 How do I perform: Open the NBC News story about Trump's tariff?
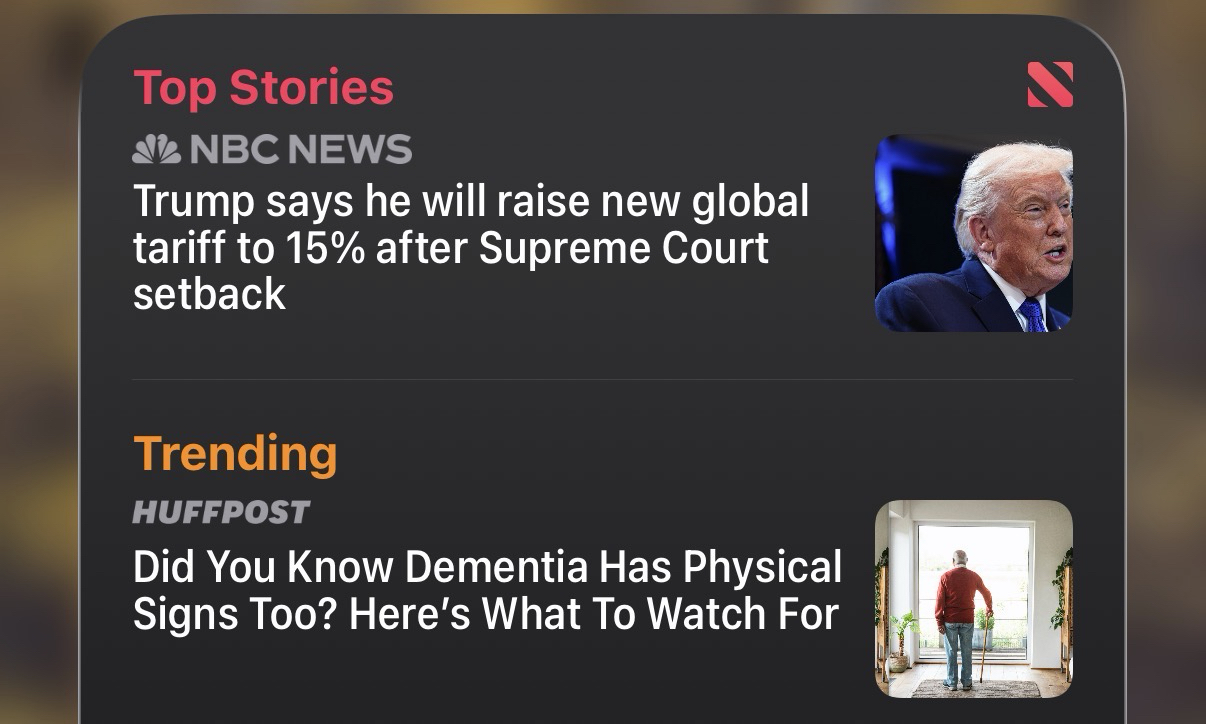click(470, 247)
